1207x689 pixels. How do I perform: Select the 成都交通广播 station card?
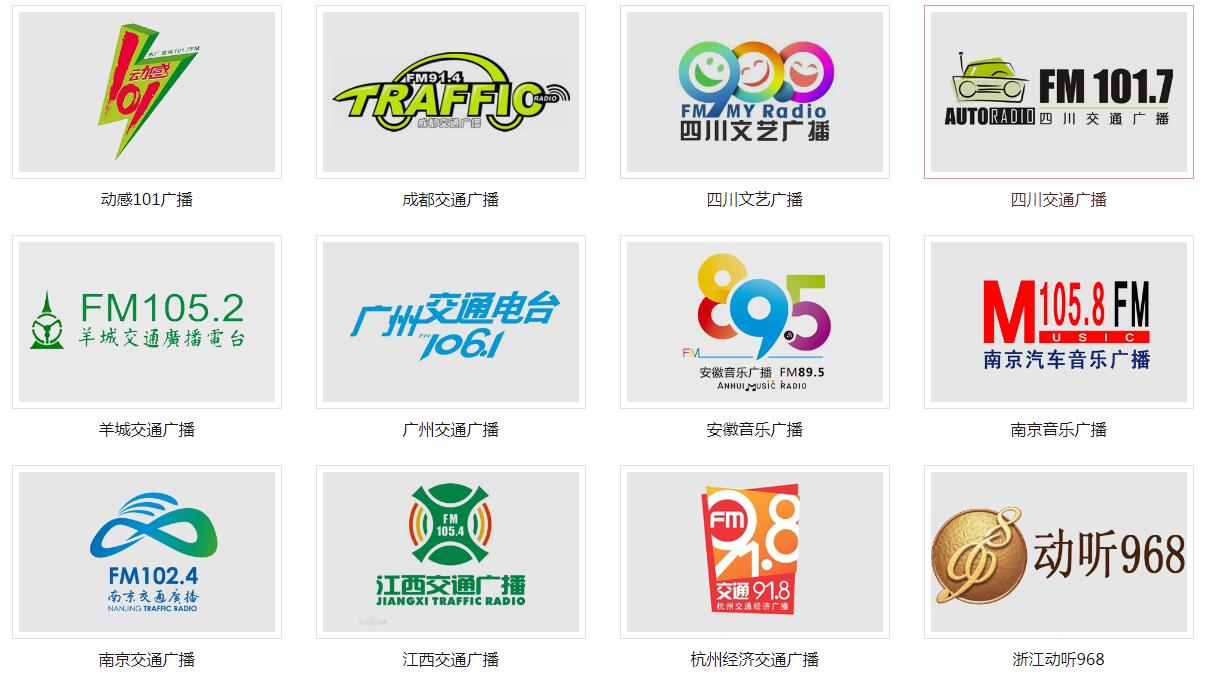point(451,92)
